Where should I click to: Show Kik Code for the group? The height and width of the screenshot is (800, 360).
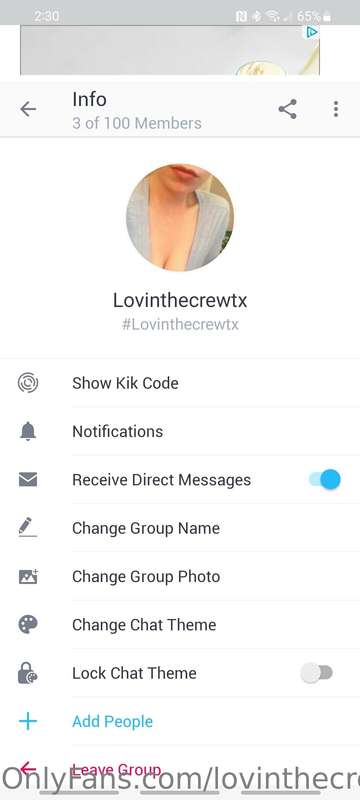click(x=180, y=383)
